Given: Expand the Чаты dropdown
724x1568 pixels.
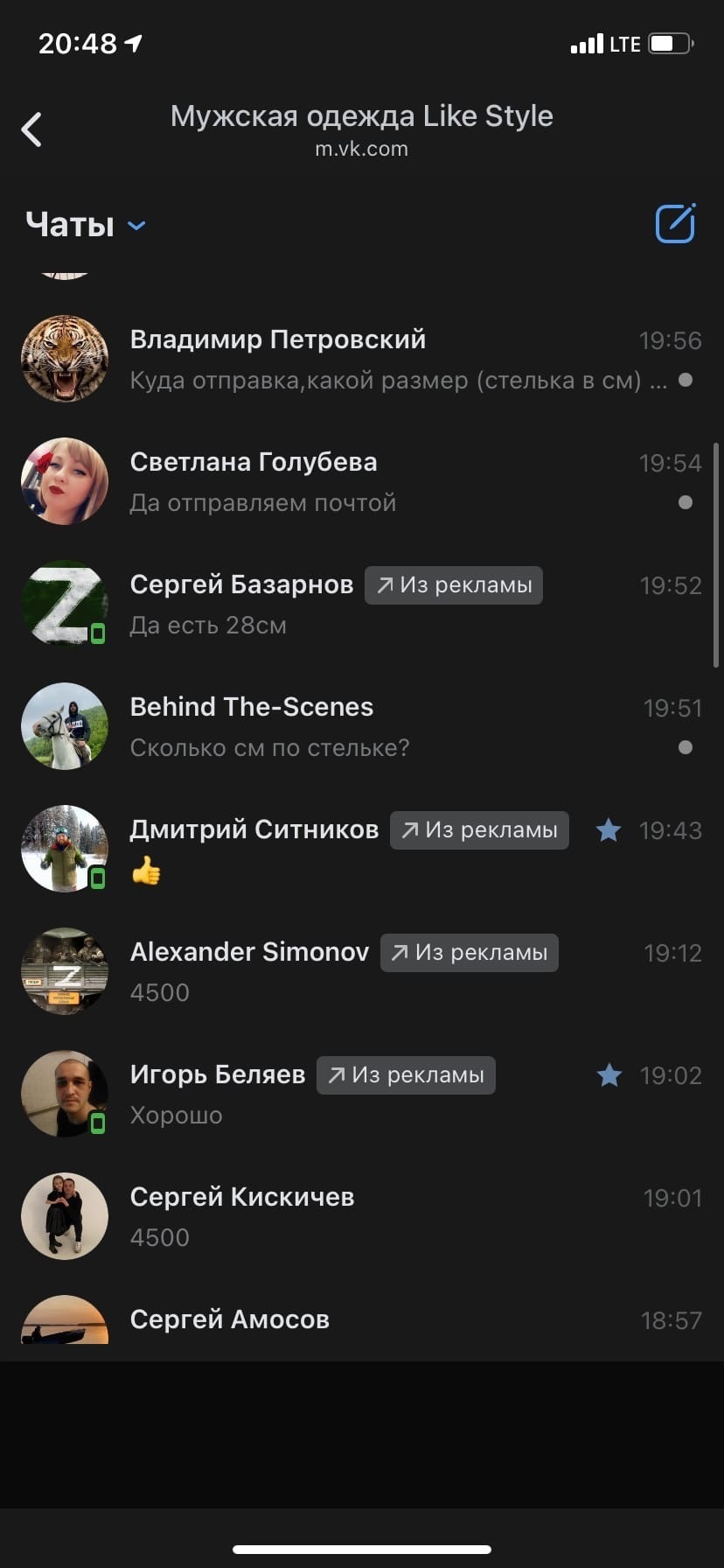Looking at the screenshot, I should (86, 225).
